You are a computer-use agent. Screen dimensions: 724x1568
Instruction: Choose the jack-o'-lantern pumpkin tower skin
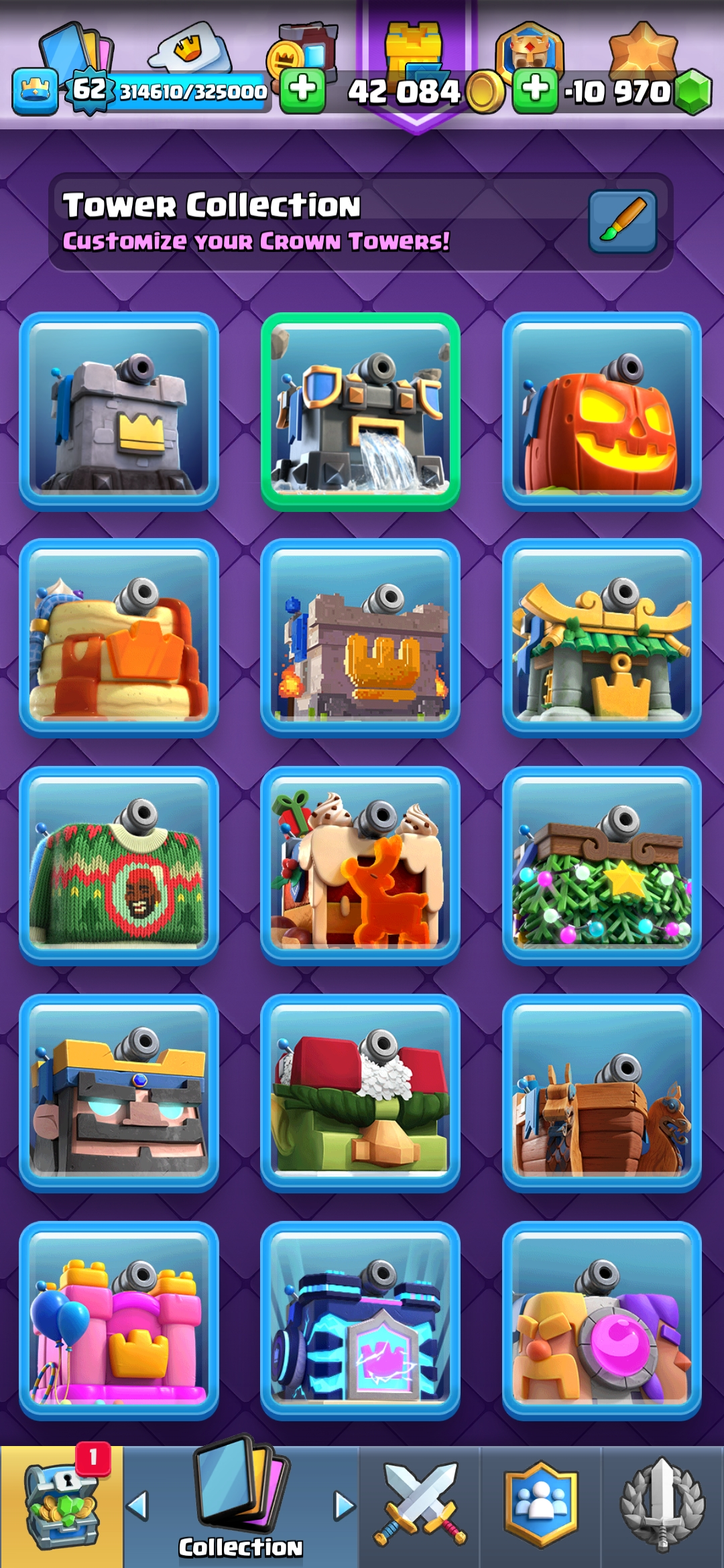pos(601,411)
